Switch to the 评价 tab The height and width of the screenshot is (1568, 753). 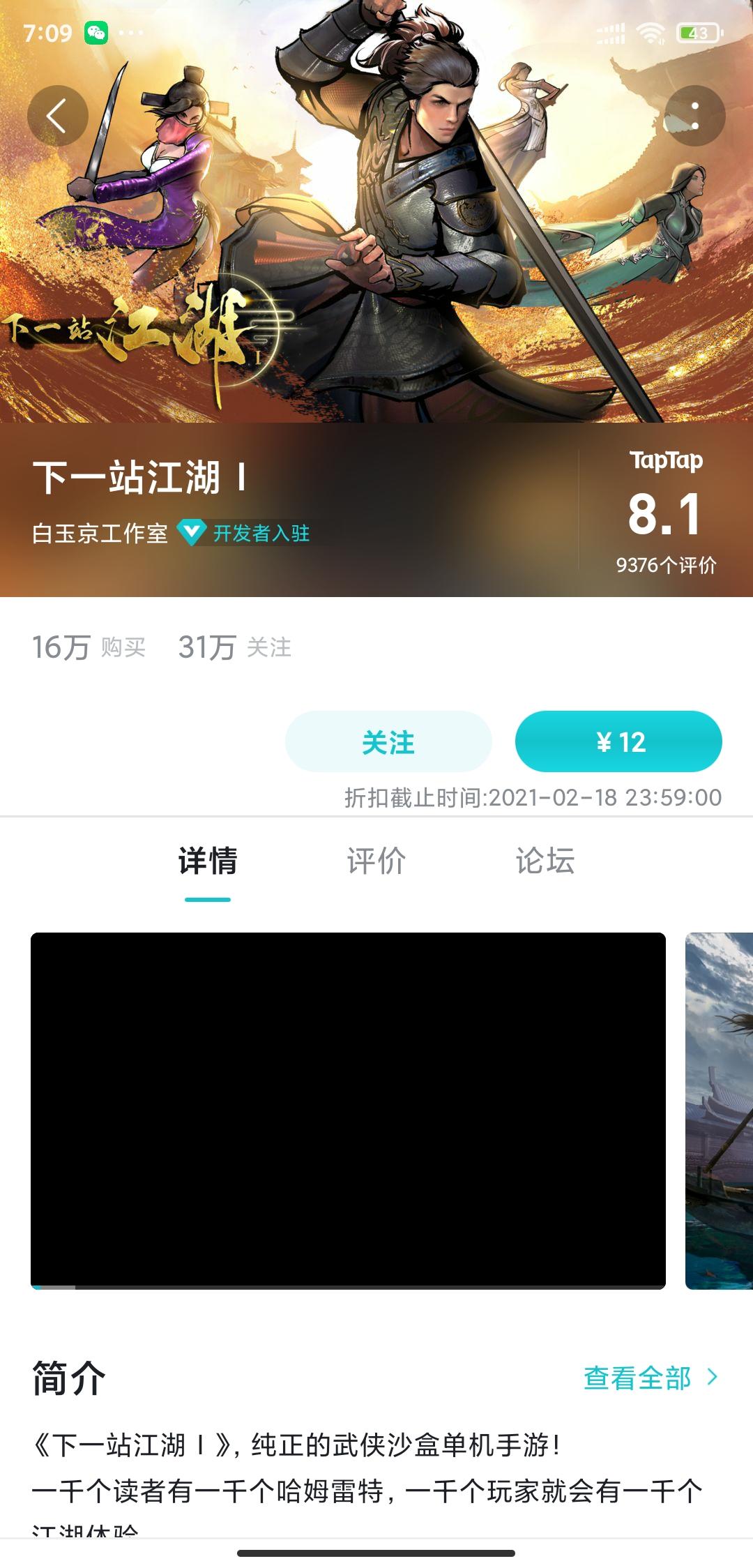pyautogui.click(x=376, y=861)
